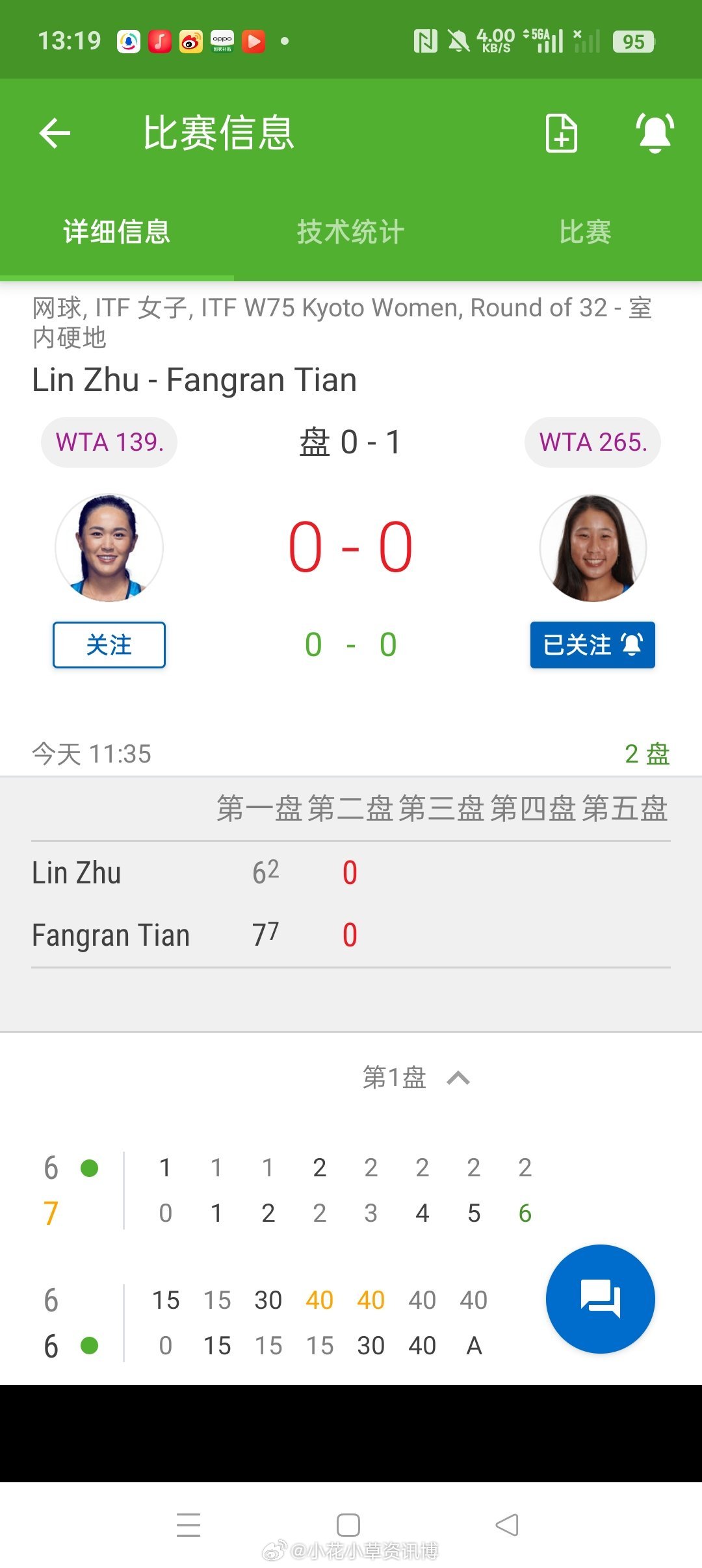This screenshot has width=702, height=1568.
Task: Tap the WTA 139 ranking label
Action: point(108,442)
